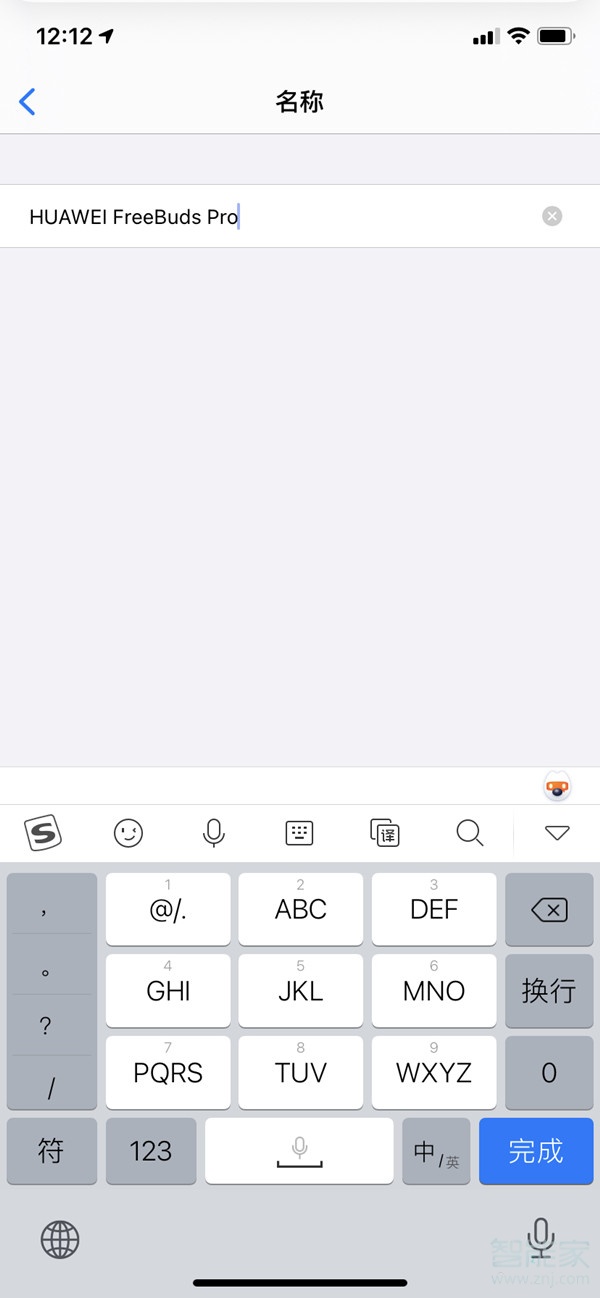Clear the device name text field
The height and width of the screenshot is (1298, 600).
click(552, 216)
